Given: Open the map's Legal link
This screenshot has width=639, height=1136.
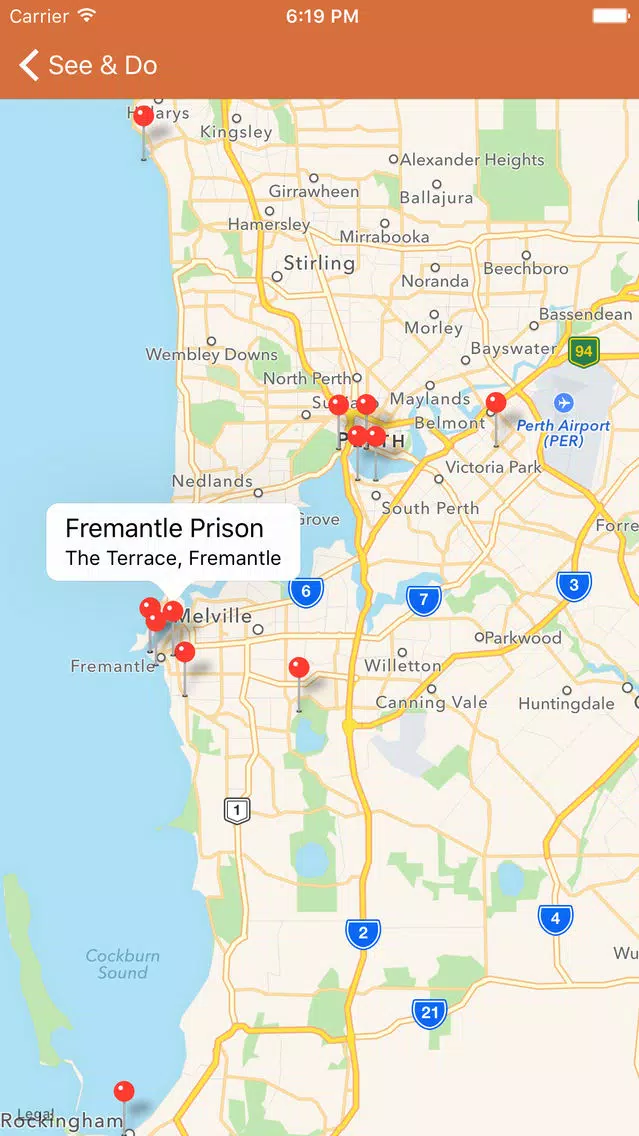Looking at the screenshot, I should (x=35, y=1114).
